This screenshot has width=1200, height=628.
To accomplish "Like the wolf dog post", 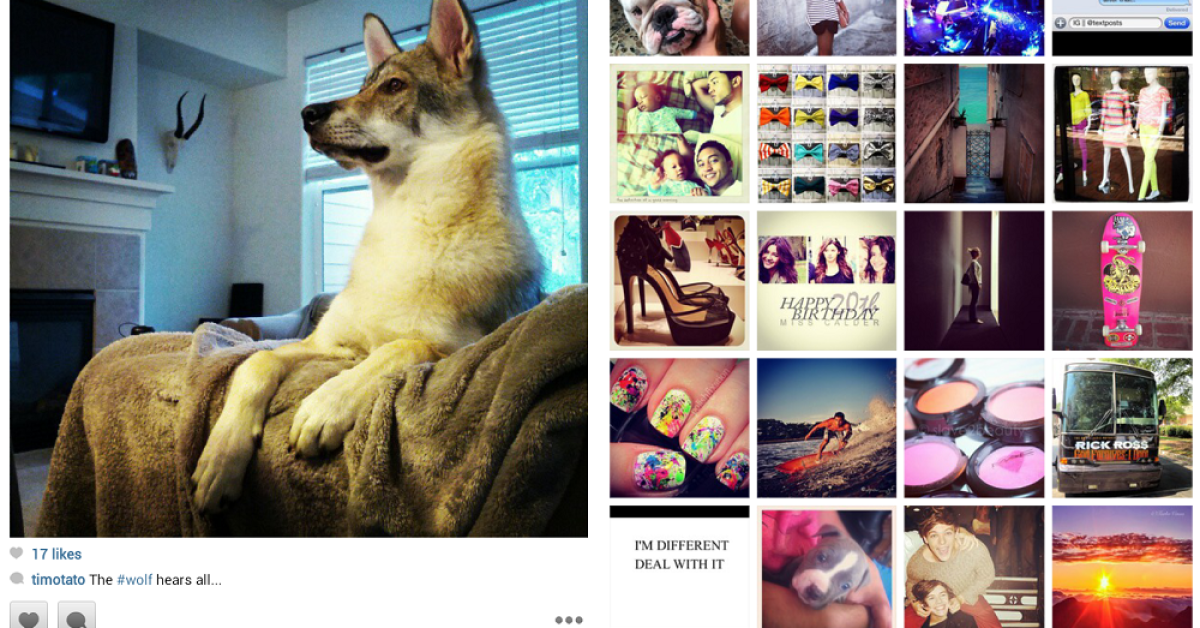I will point(28,617).
